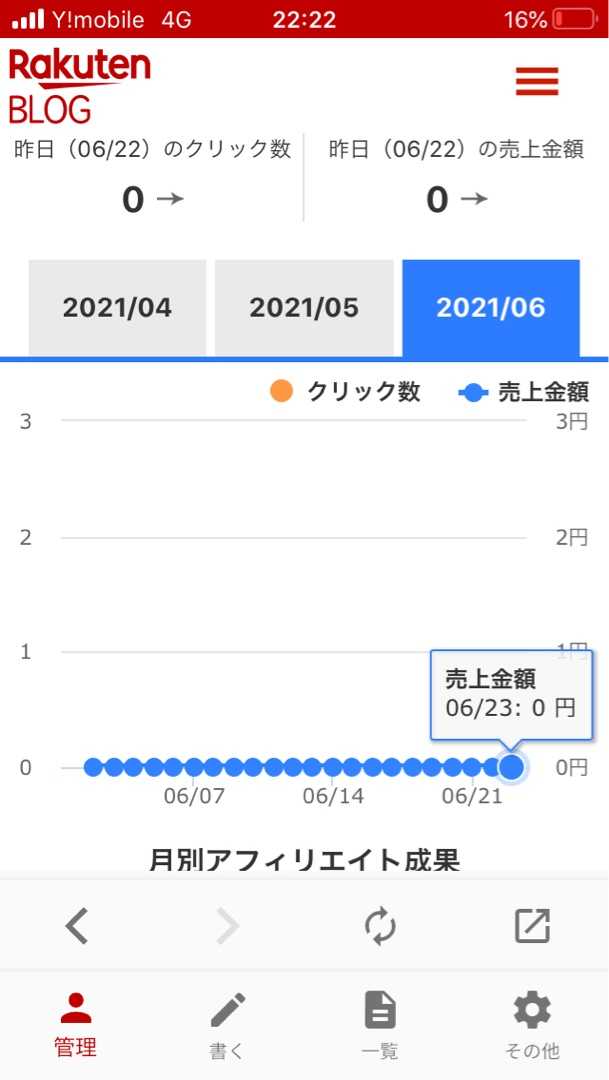Toggle the クリック数 legend item
This screenshot has height=1080, width=609.
tap(345, 392)
